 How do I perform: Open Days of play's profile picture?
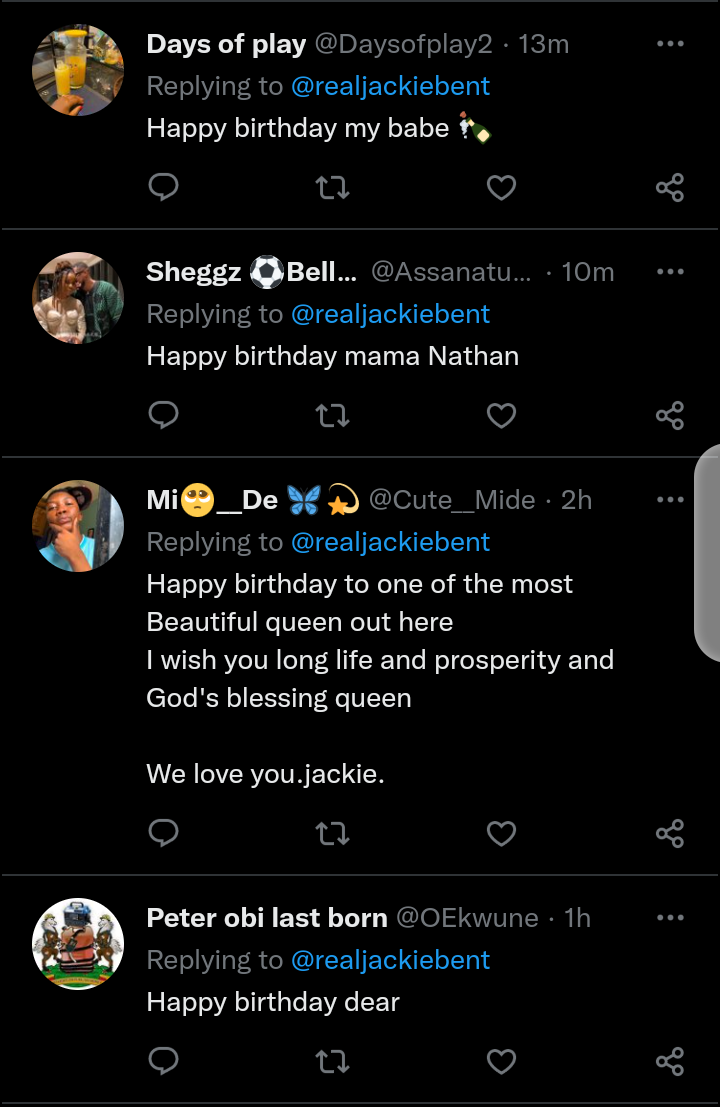tap(78, 70)
